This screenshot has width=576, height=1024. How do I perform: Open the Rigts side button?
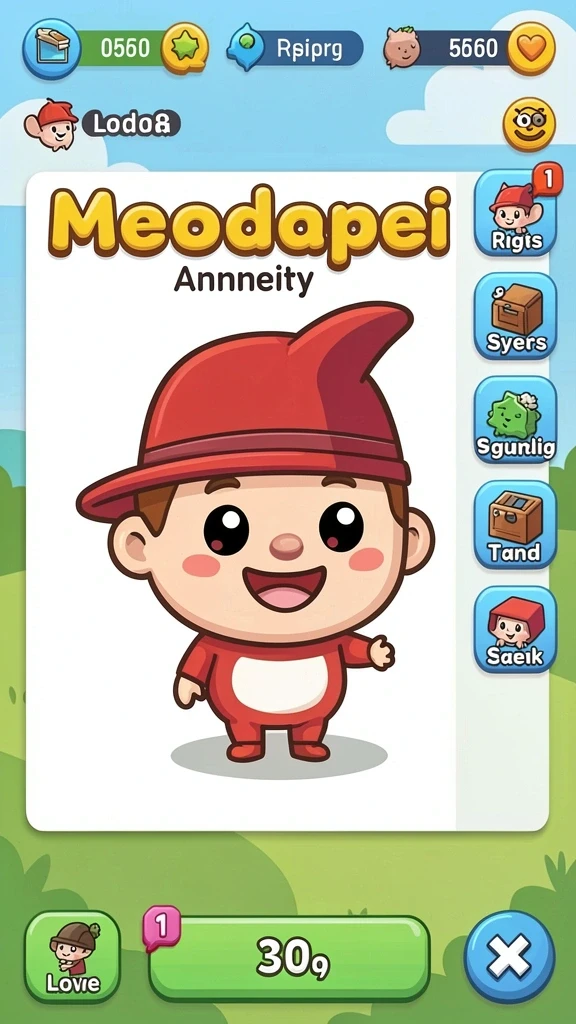[515, 213]
